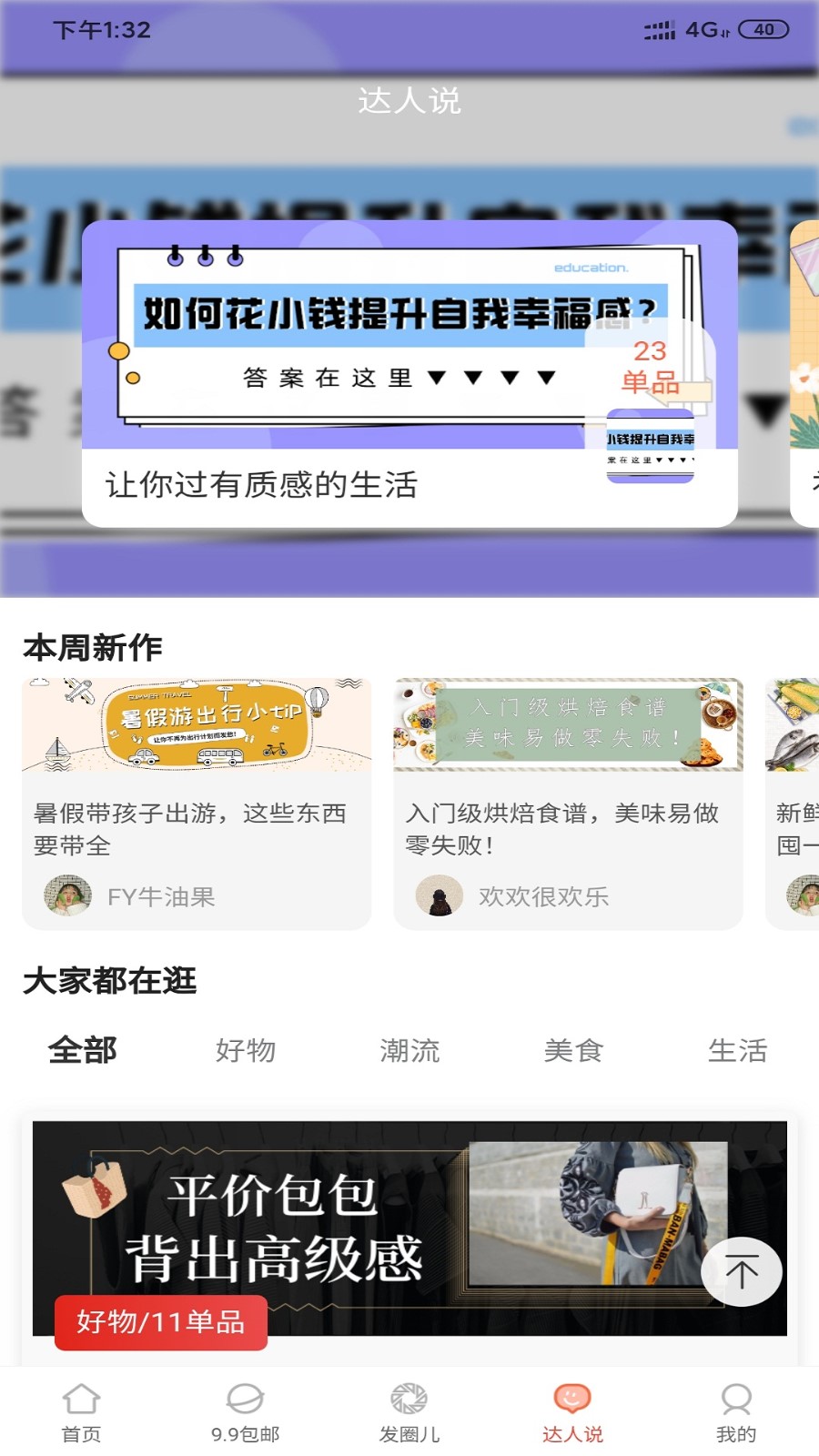Image resolution: width=819 pixels, height=1456 pixels.
Task: Select the 达人说 bottom tab
Action: (573, 1413)
